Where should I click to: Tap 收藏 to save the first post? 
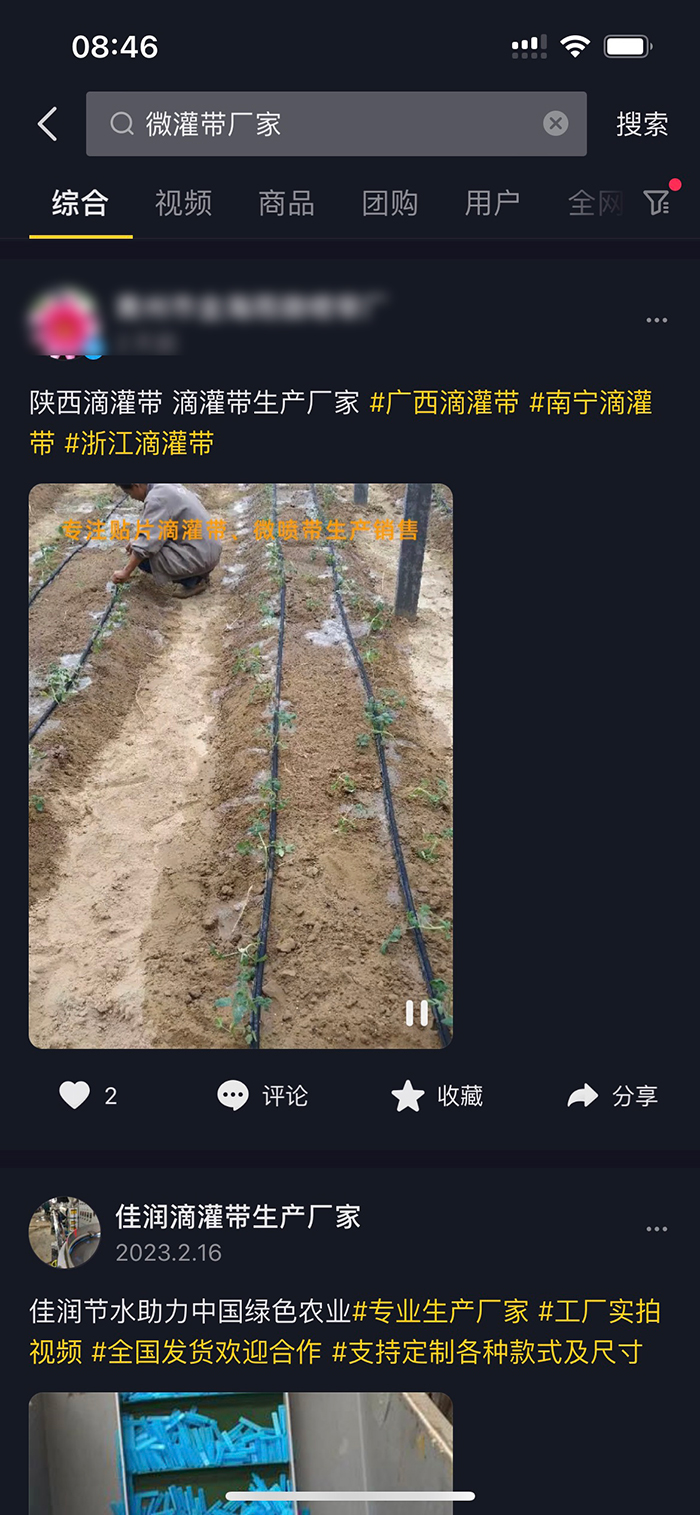(437, 1096)
